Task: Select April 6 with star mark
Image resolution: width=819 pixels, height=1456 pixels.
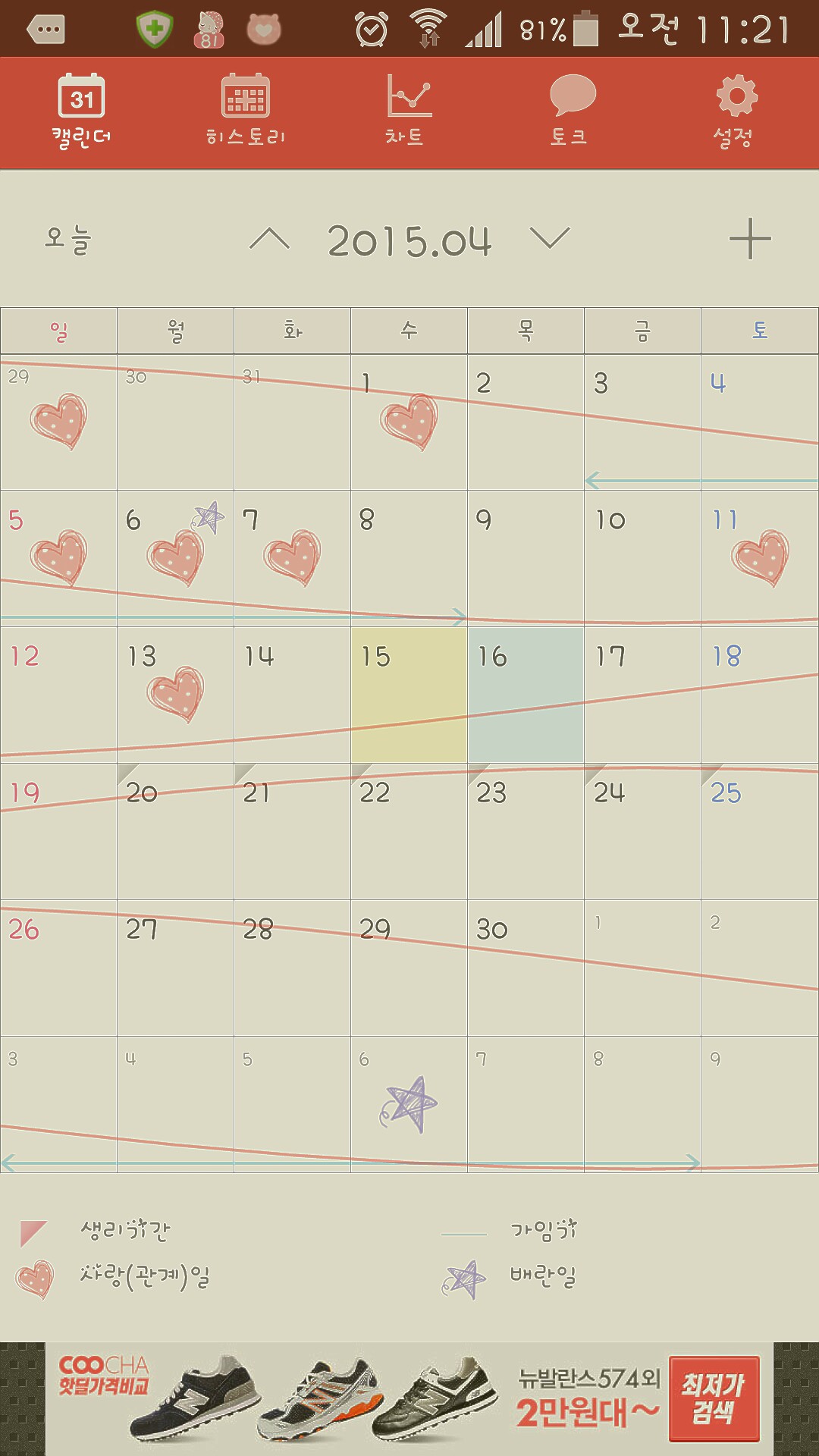Action: pyautogui.click(x=175, y=558)
